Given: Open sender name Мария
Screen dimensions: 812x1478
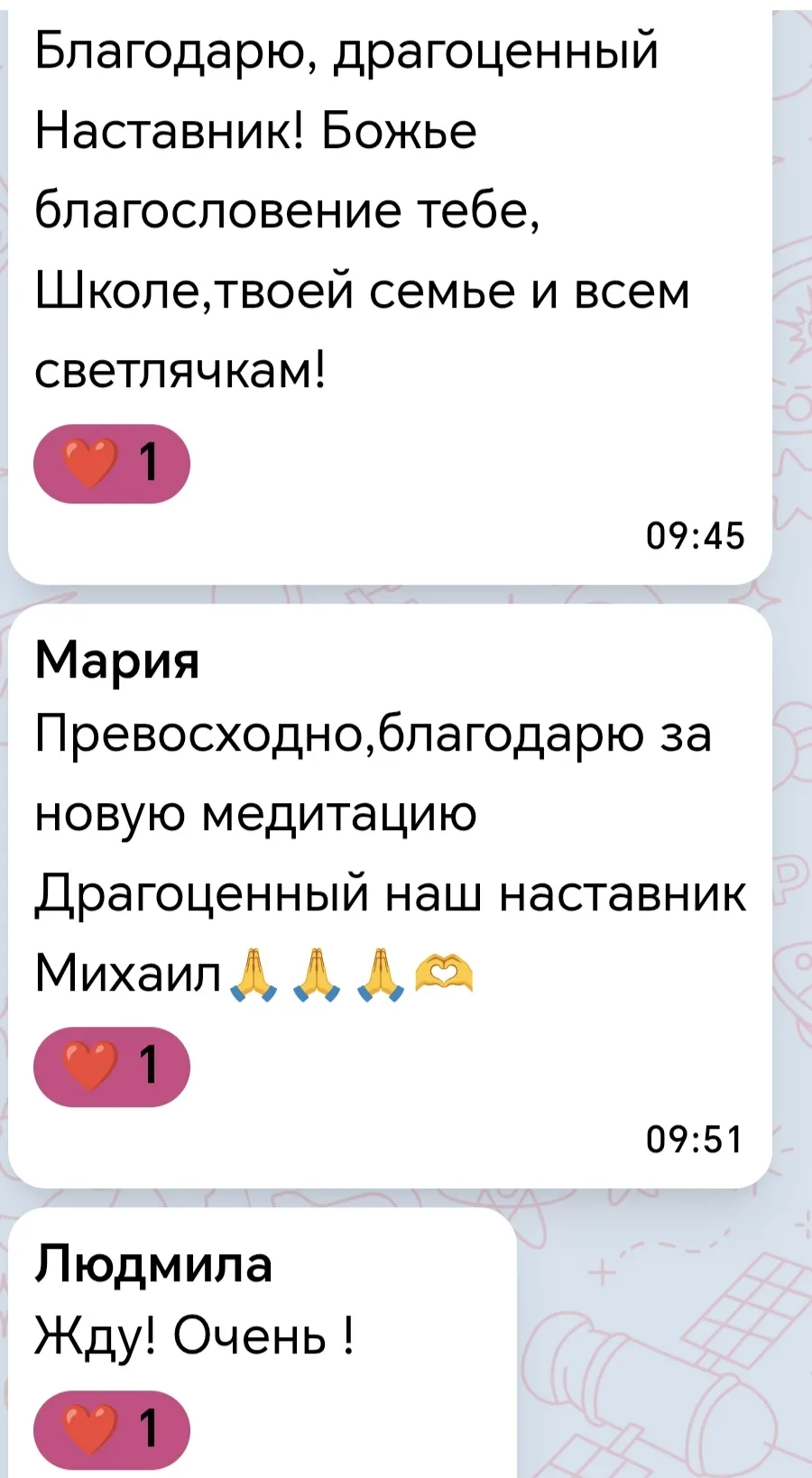Looking at the screenshot, I should pos(116,660).
